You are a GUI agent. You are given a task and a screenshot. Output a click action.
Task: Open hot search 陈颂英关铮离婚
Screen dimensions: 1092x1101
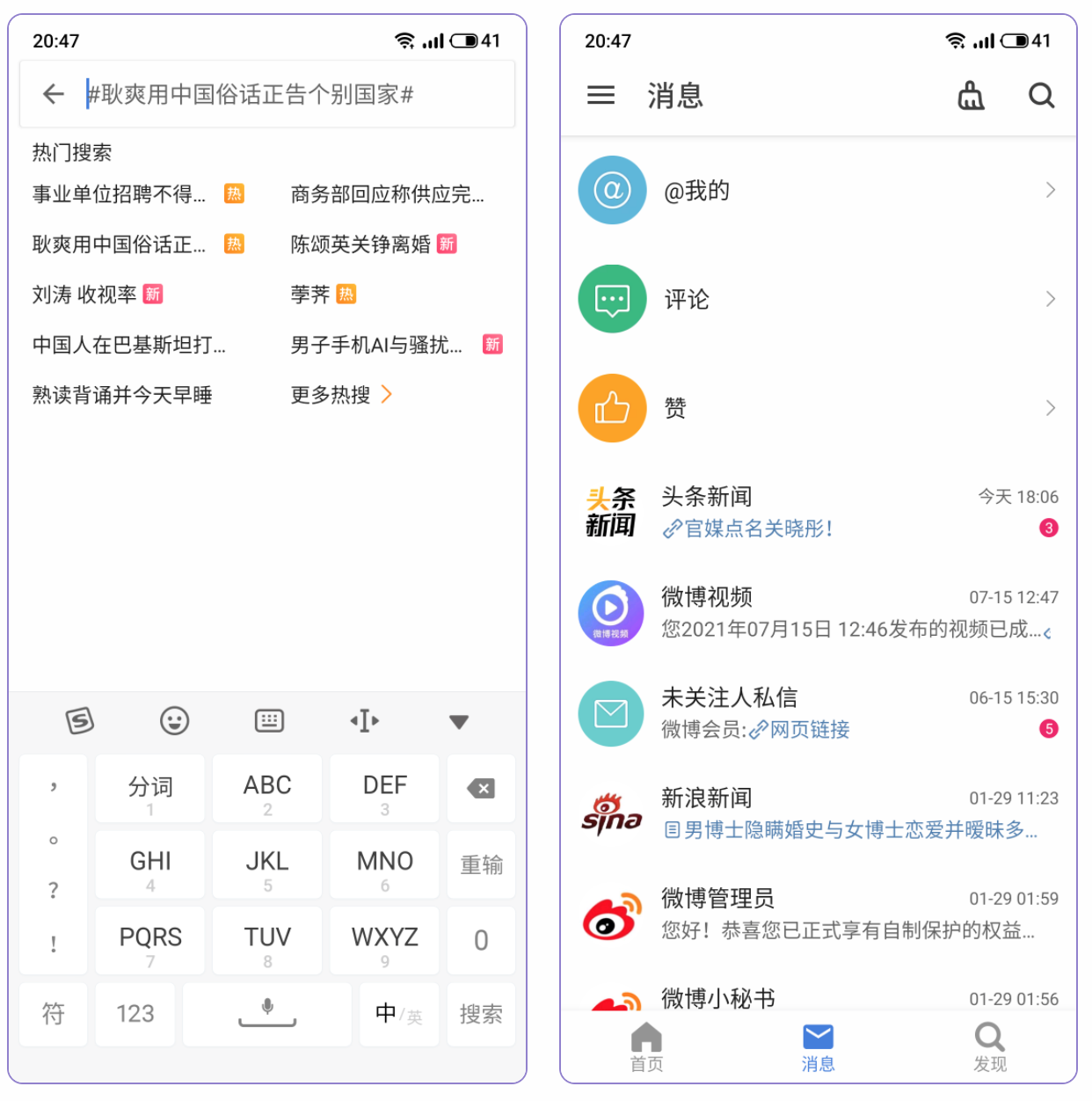pos(361,244)
